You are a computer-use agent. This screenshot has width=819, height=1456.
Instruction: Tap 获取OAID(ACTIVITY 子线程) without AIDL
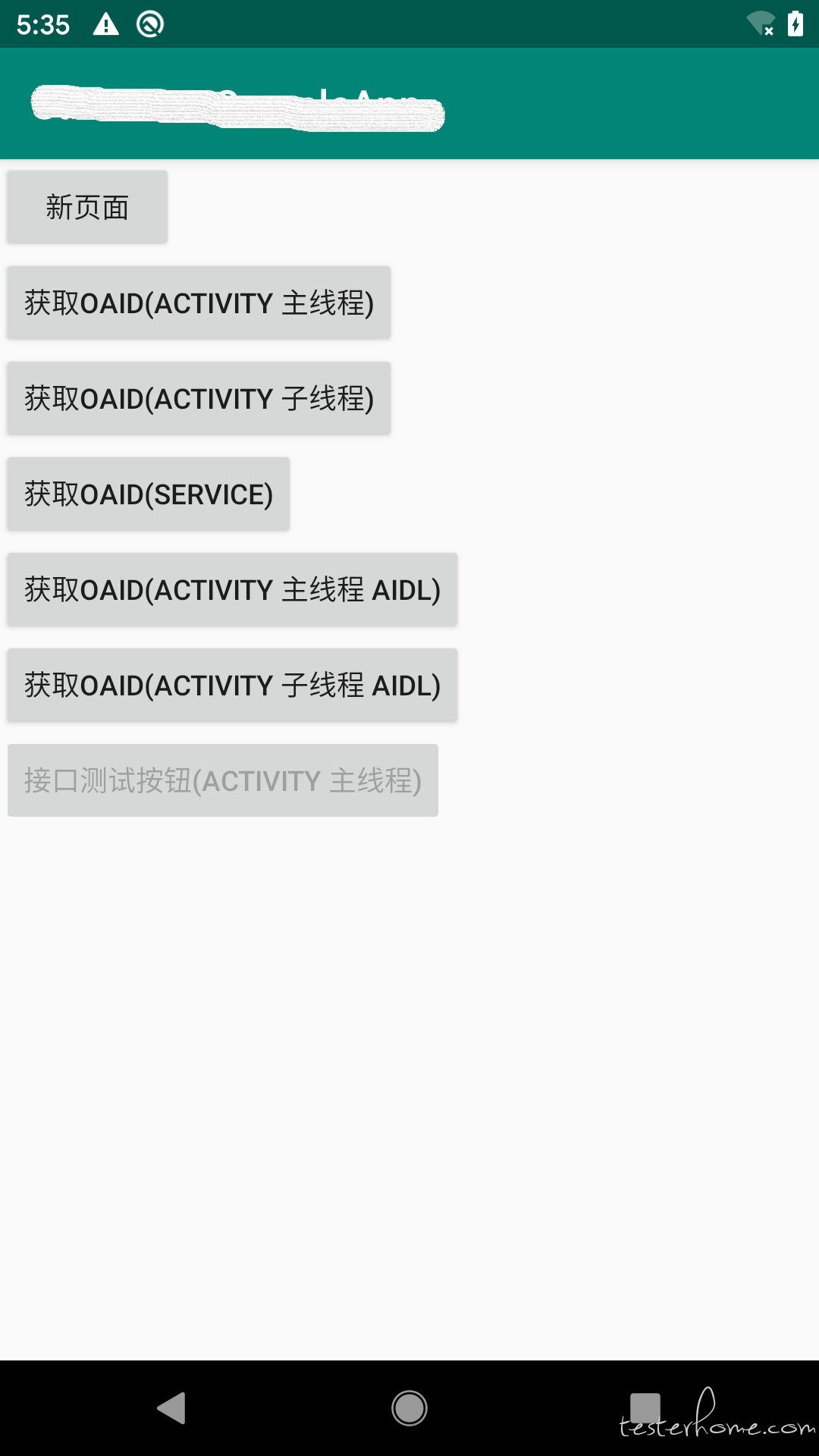199,398
